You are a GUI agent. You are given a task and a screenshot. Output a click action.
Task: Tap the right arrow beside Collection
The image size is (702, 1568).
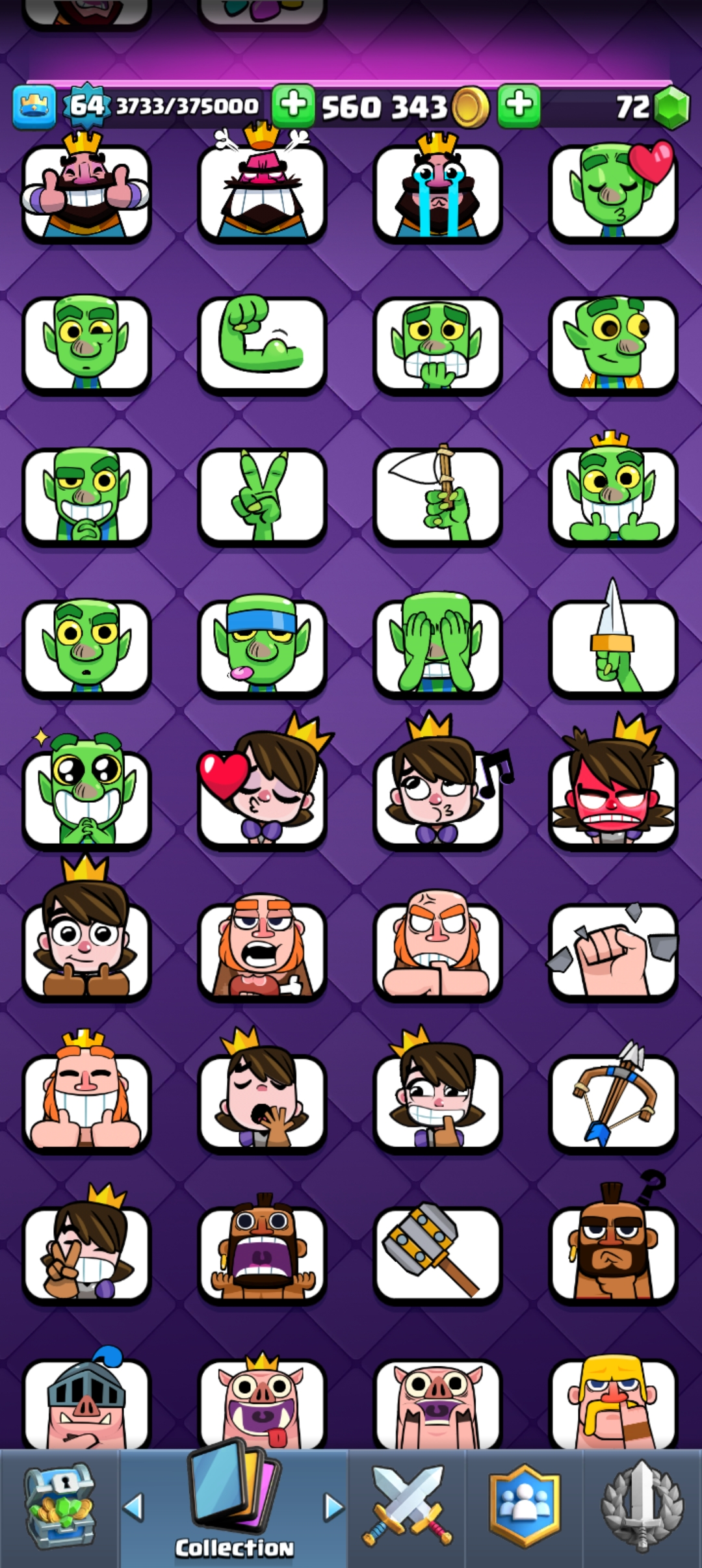point(333,1508)
